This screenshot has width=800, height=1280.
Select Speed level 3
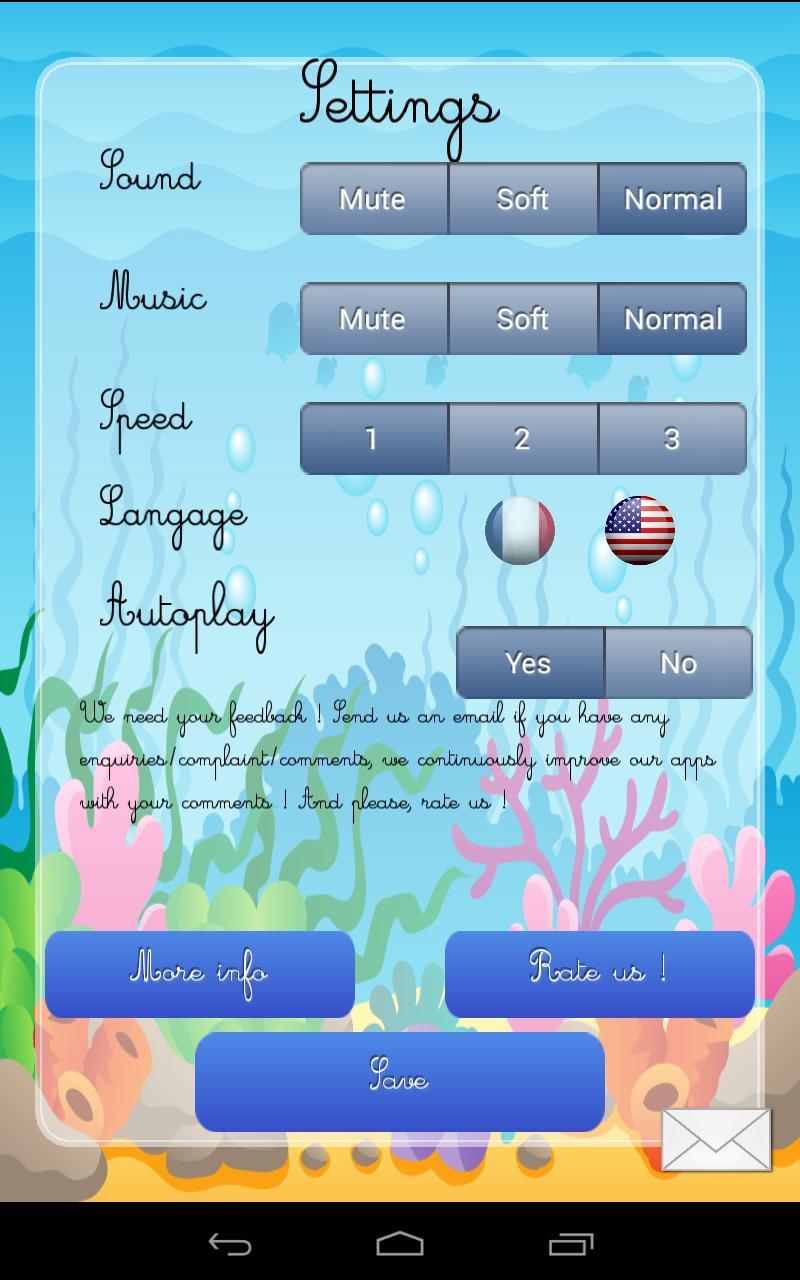(x=673, y=439)
